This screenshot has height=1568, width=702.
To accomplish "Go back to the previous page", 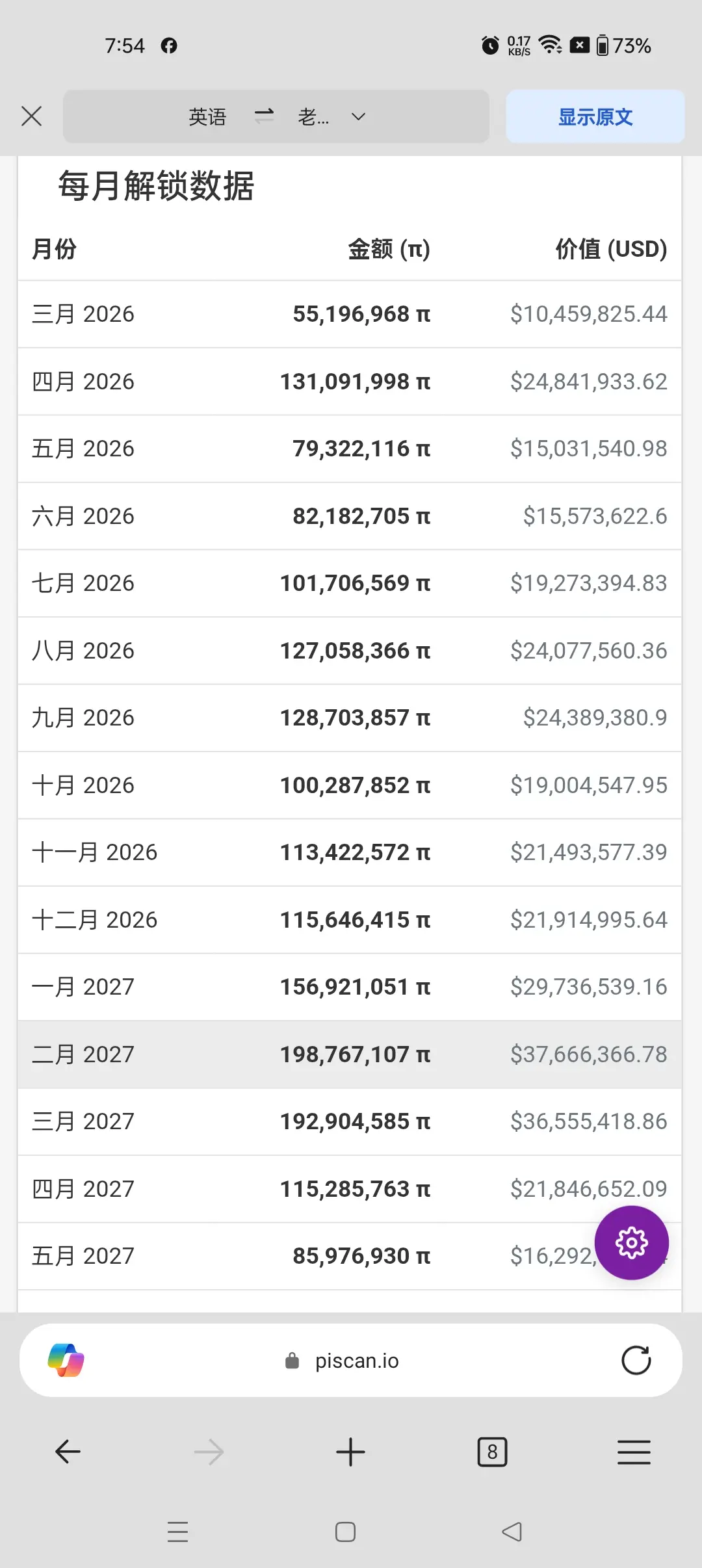I will click(x=68, y=1452).
